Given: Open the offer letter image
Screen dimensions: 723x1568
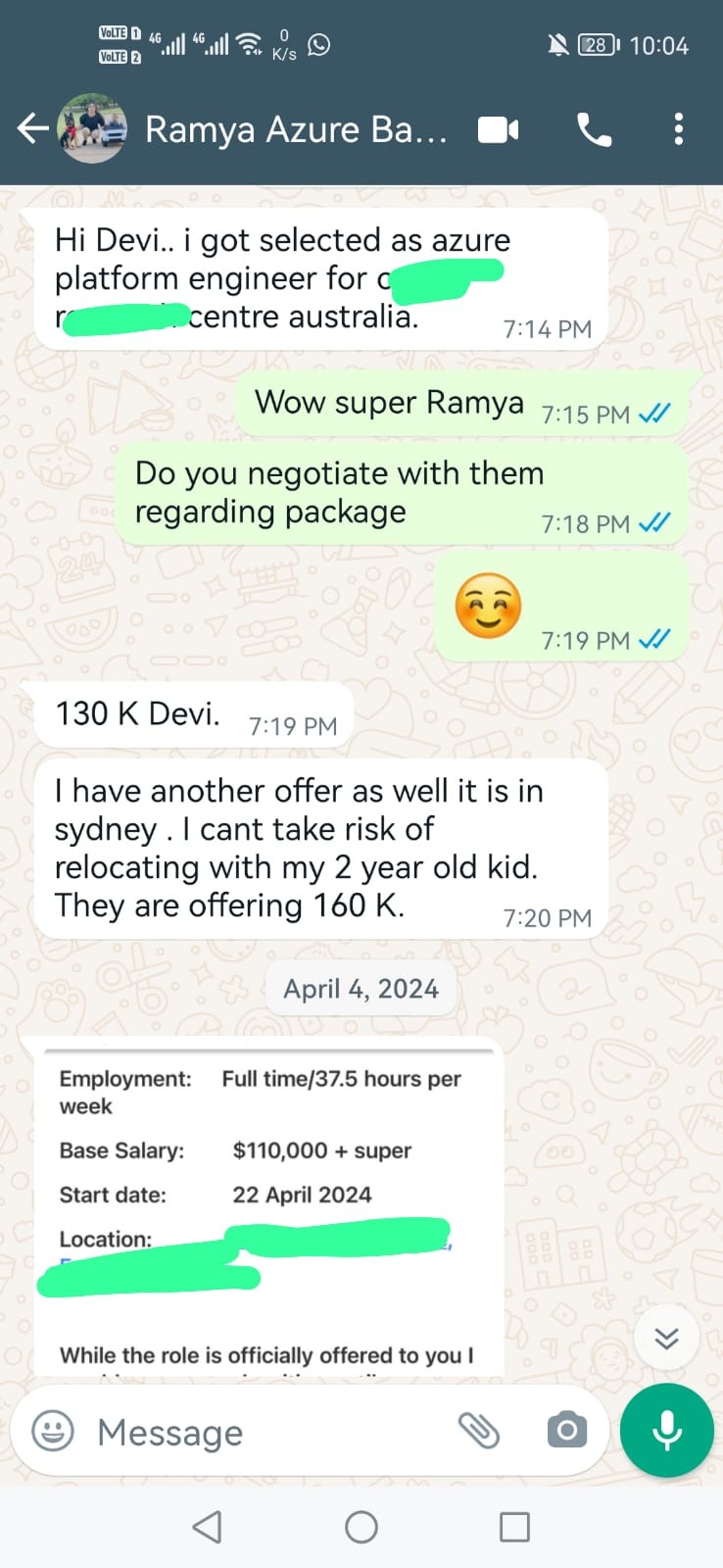Looking at the screenshot, I should click(x=268, y=1205).
